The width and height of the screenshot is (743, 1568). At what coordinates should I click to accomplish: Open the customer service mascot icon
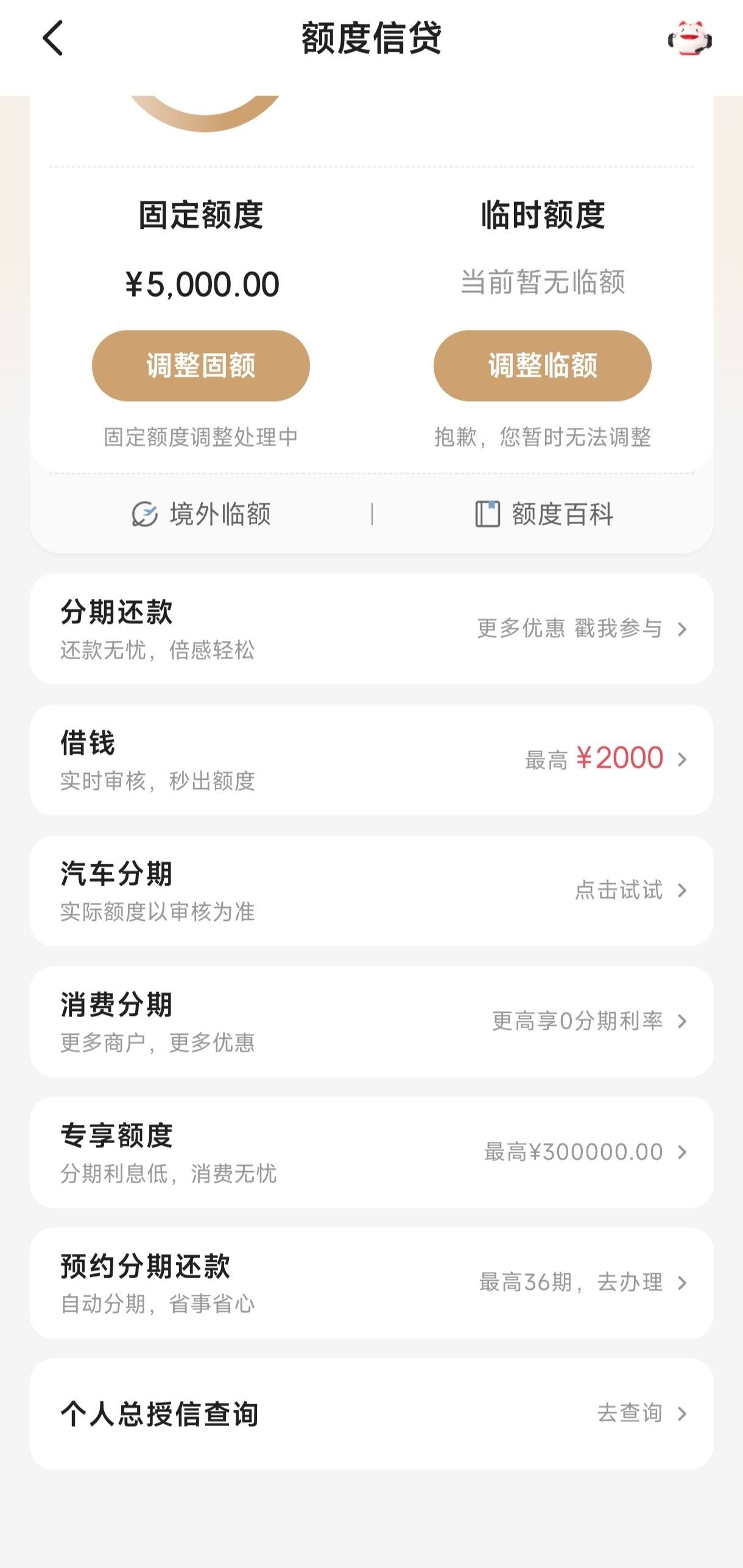(x=690, y=39)
